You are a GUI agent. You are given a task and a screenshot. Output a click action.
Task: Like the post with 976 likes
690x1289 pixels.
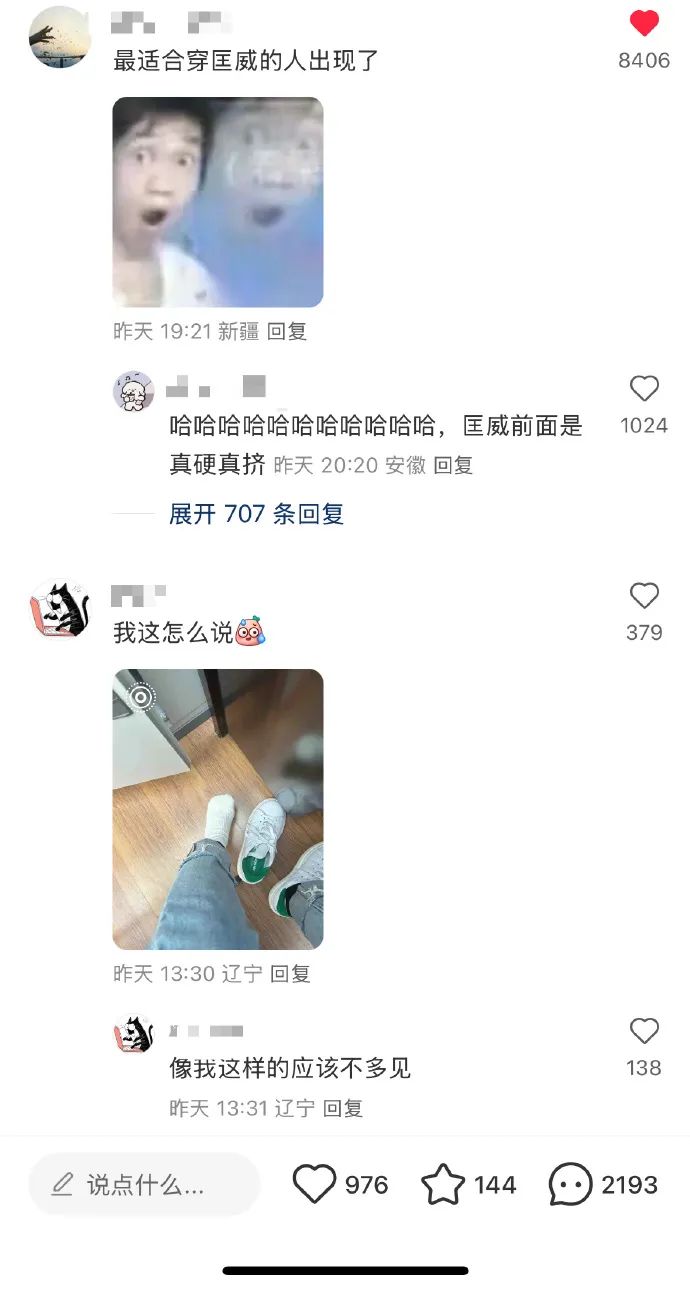click(314, 1185)
